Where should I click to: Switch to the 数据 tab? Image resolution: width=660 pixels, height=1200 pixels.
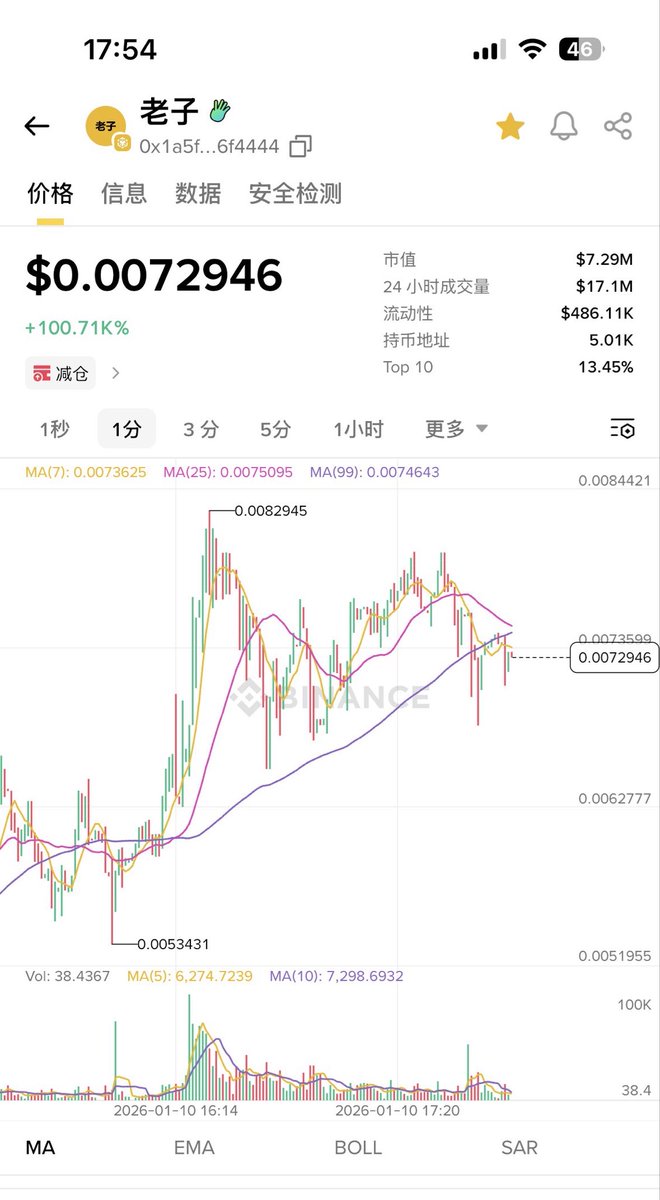pyautogui.click(x=198, y=193)
